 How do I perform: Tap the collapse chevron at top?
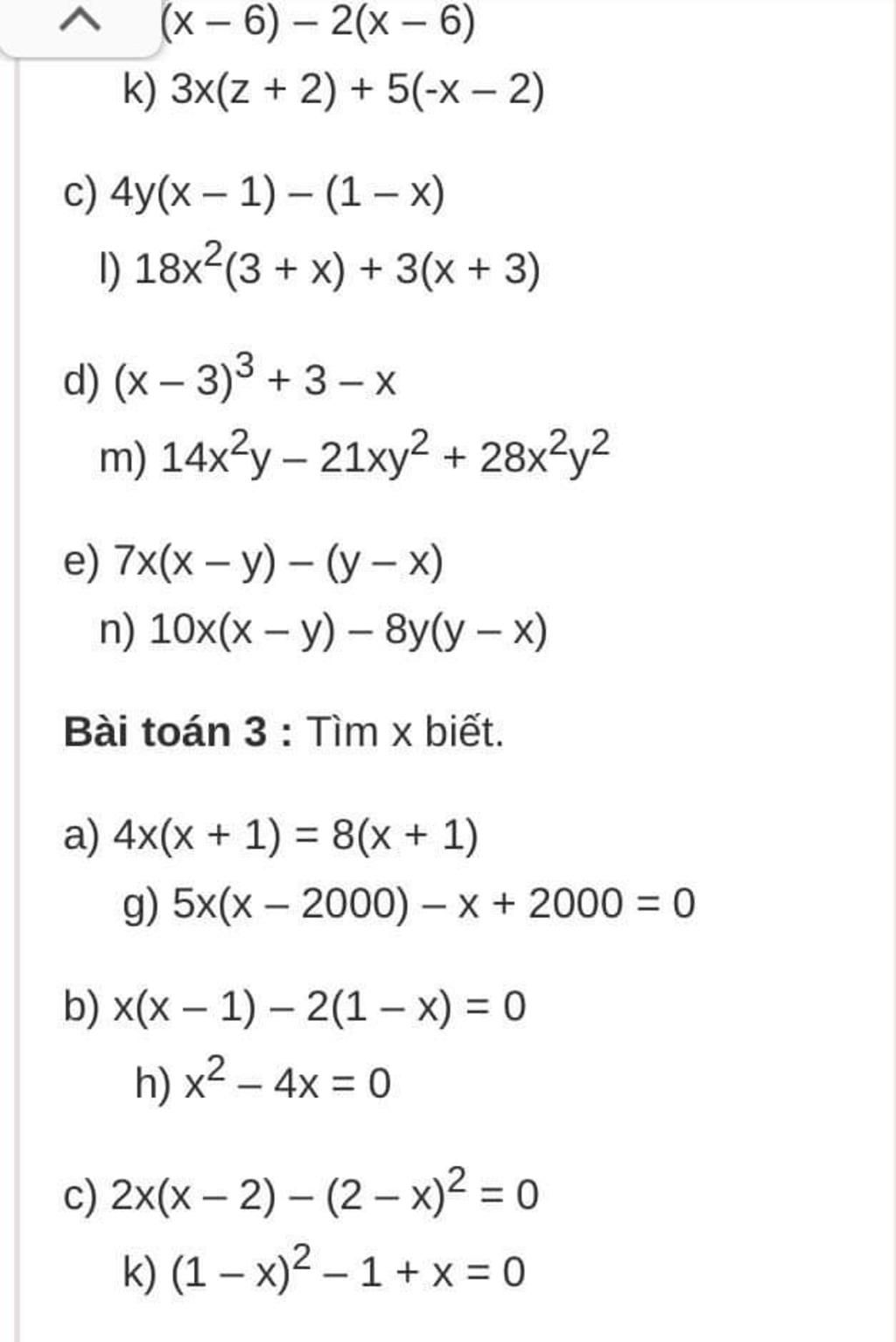tap(80, 20)
